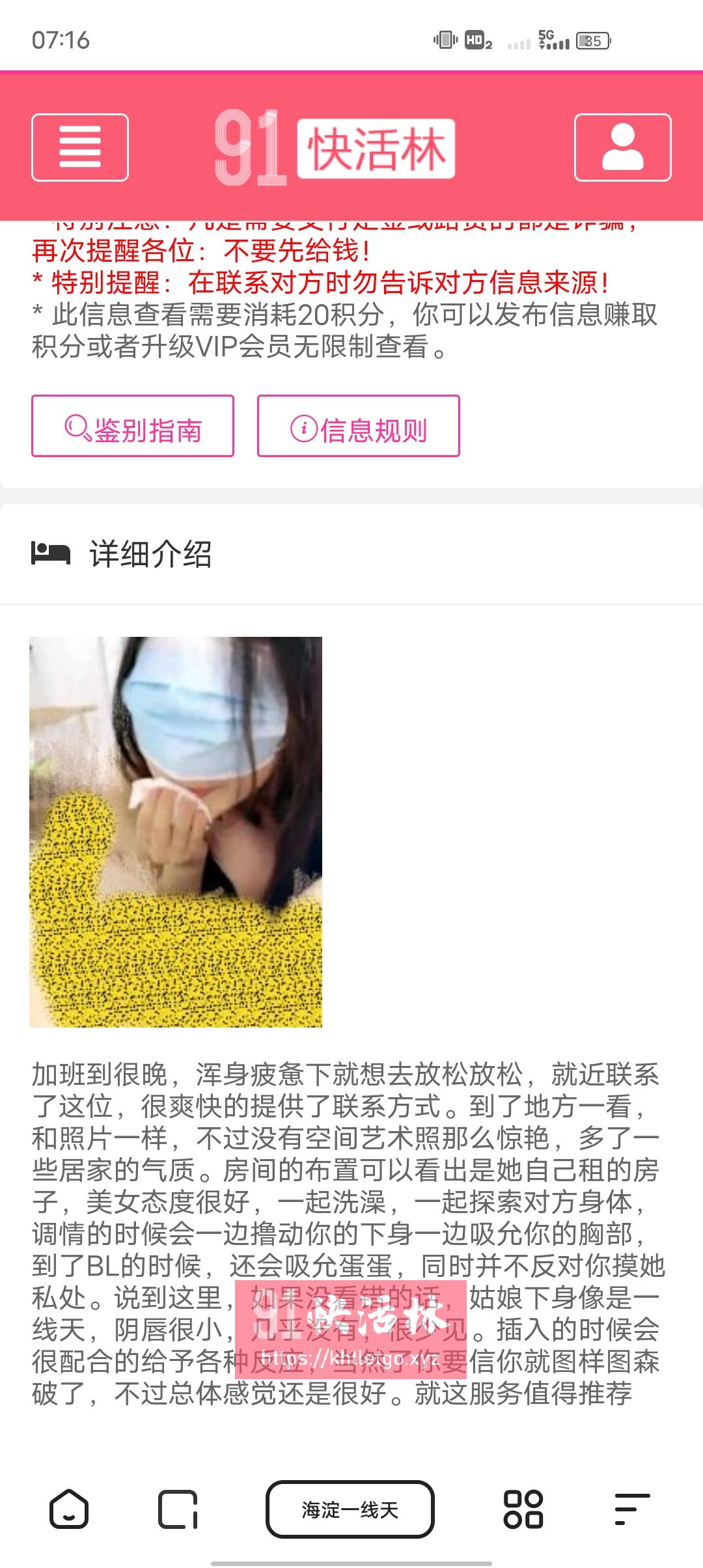Tap the info icon inside 信息规则 button

click(303, 428)
